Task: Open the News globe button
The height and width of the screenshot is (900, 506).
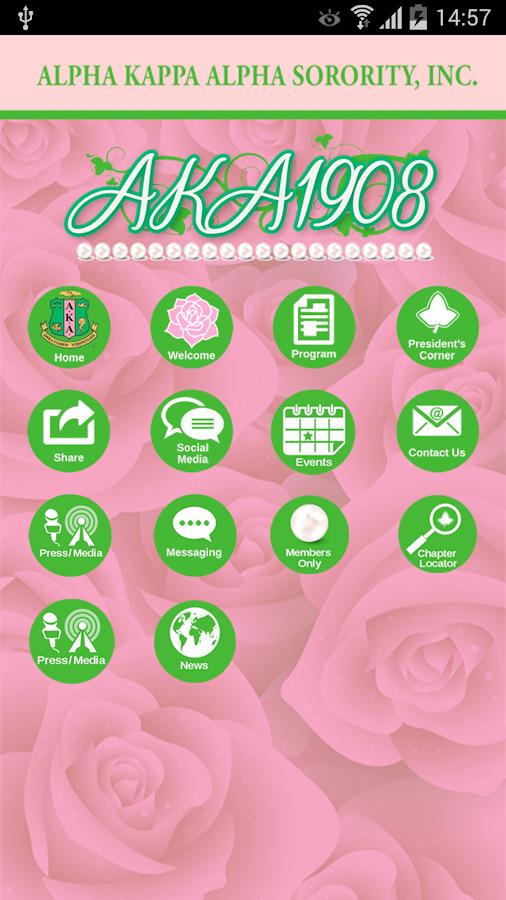Action: (x=194, y=641)
